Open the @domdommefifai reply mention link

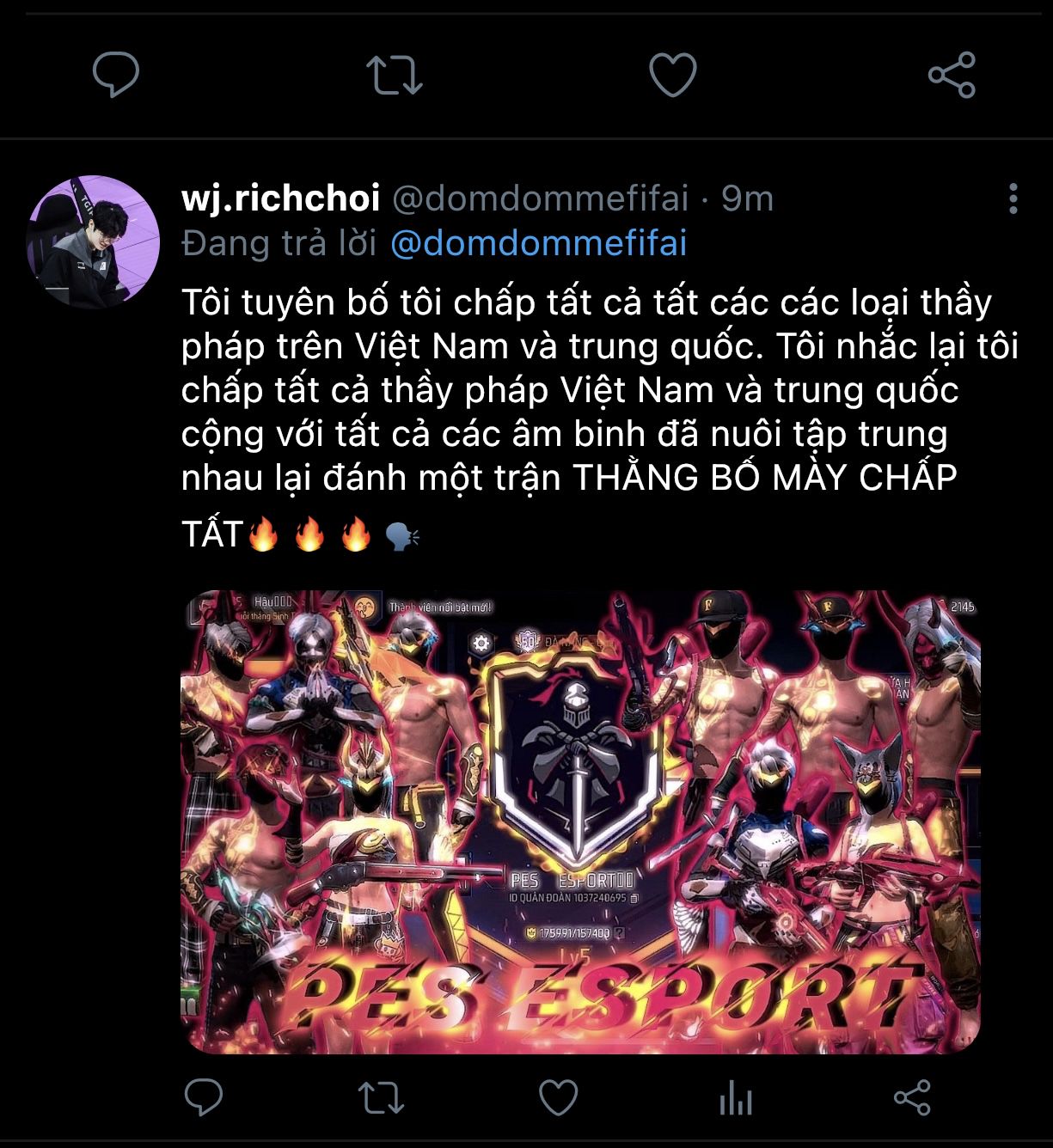tap(538, 243)
